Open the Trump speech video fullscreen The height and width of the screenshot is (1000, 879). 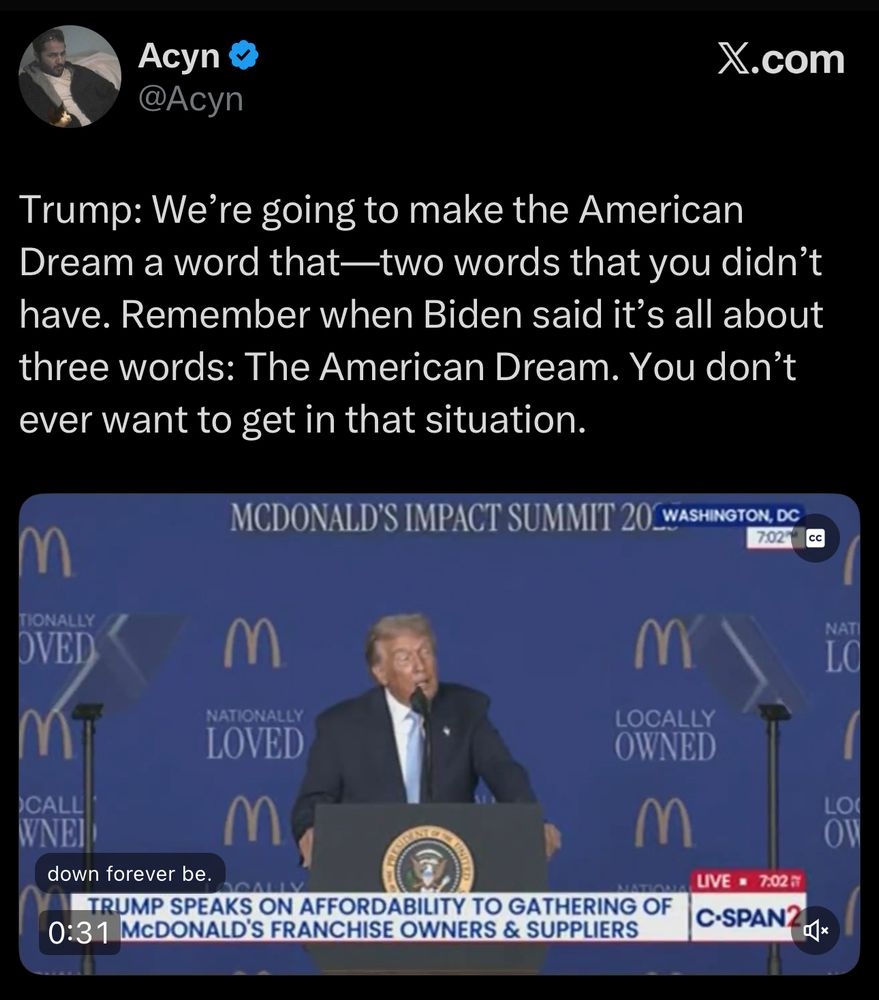pos(440,720)
